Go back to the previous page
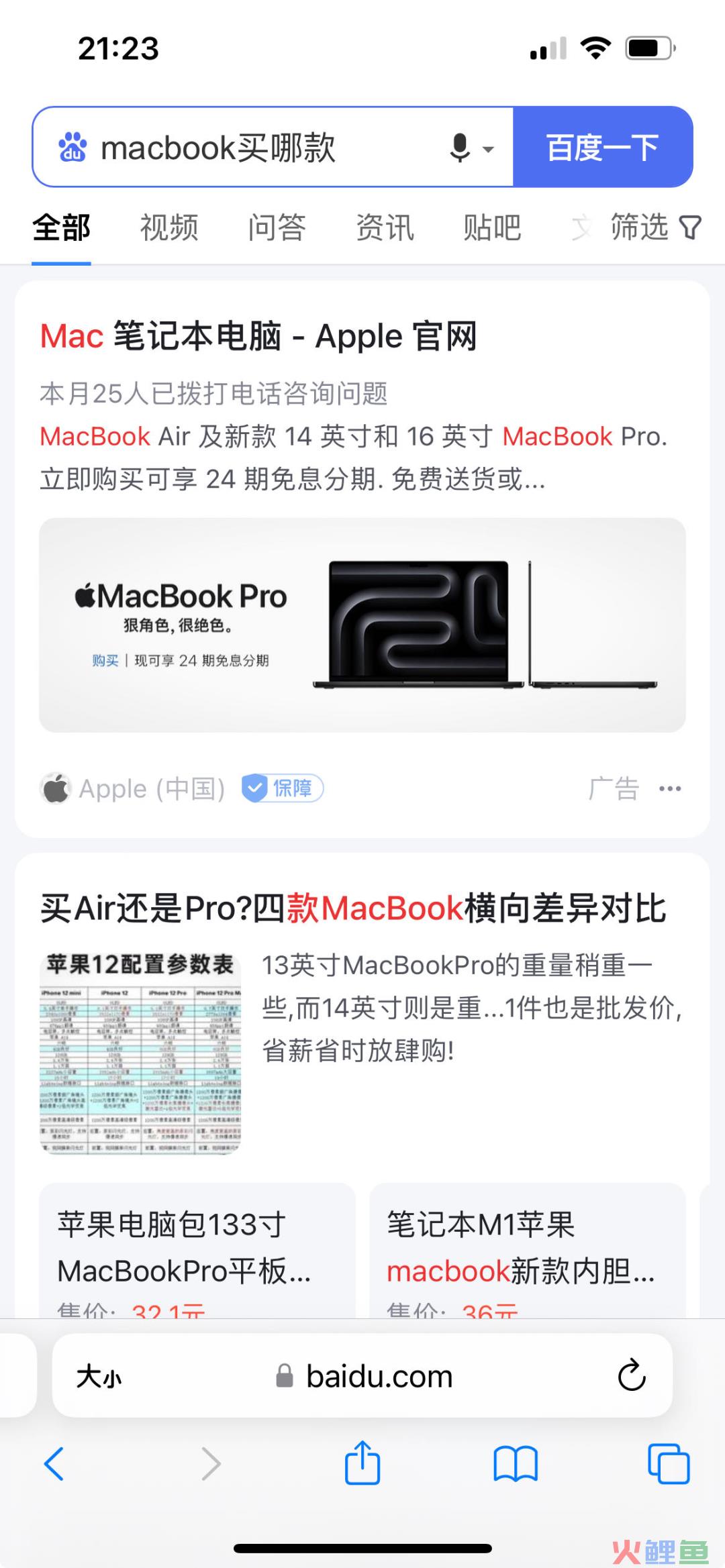Image resolution: width=725 pixels, height=1568 pixels. (x=54, y=1463)
